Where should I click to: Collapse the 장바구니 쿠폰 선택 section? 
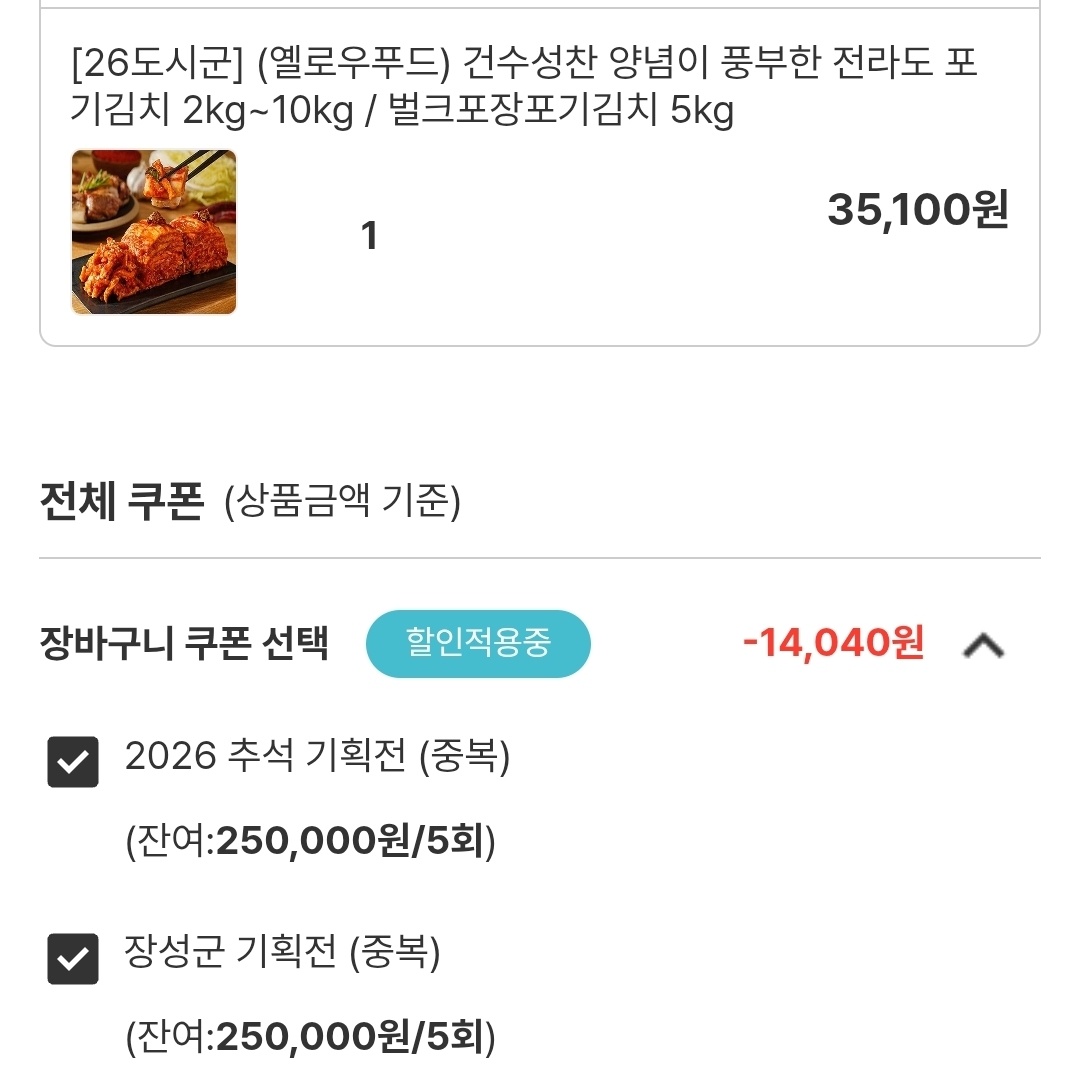pyautogui.click(x=983, y=646)
